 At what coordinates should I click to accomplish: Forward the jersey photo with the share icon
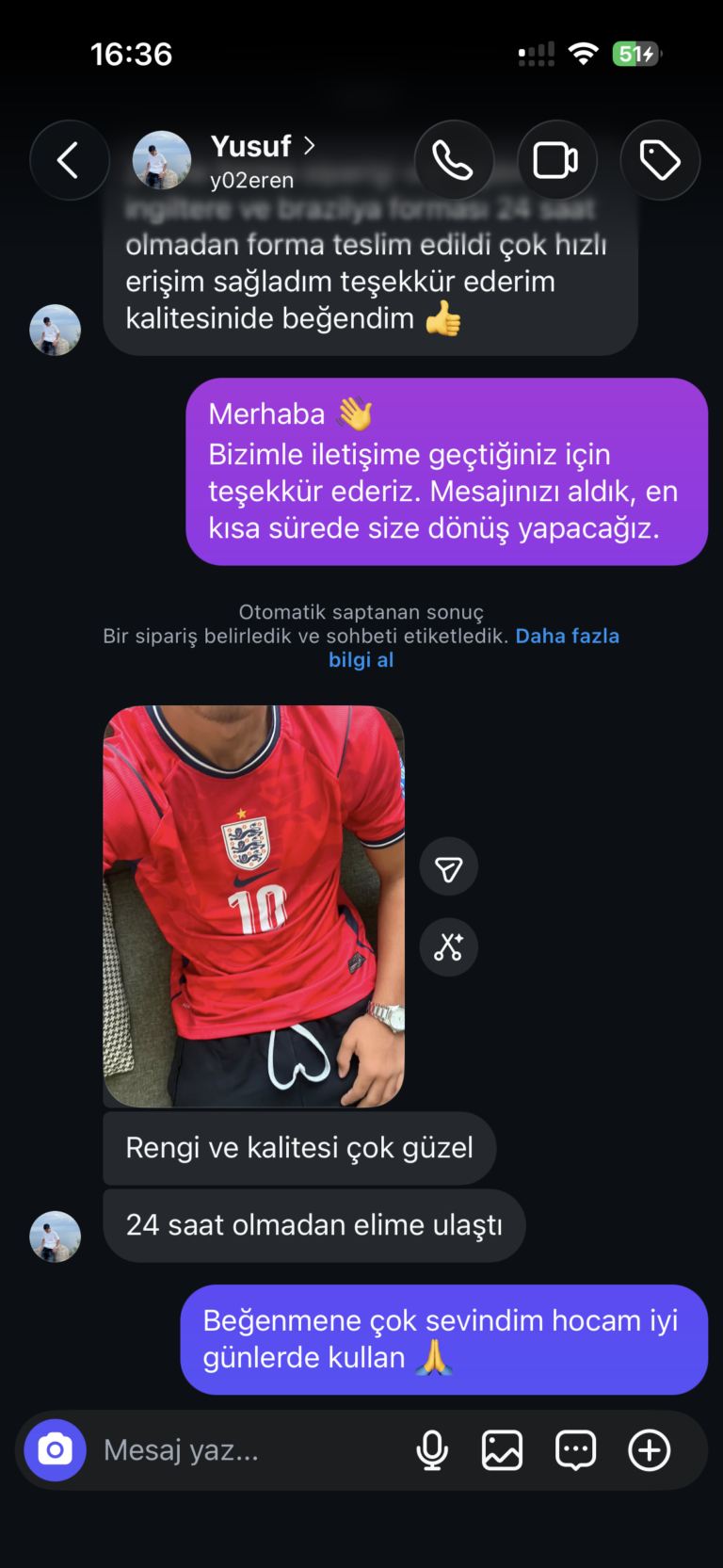click(448, 866)
